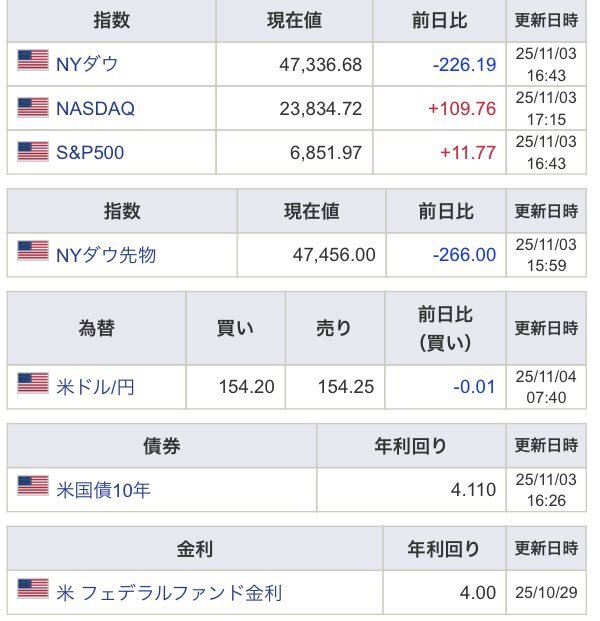This screenshot has height=621, width=600.
Task: Open the S&P500 index link
Action: click(x=91, y=153)
